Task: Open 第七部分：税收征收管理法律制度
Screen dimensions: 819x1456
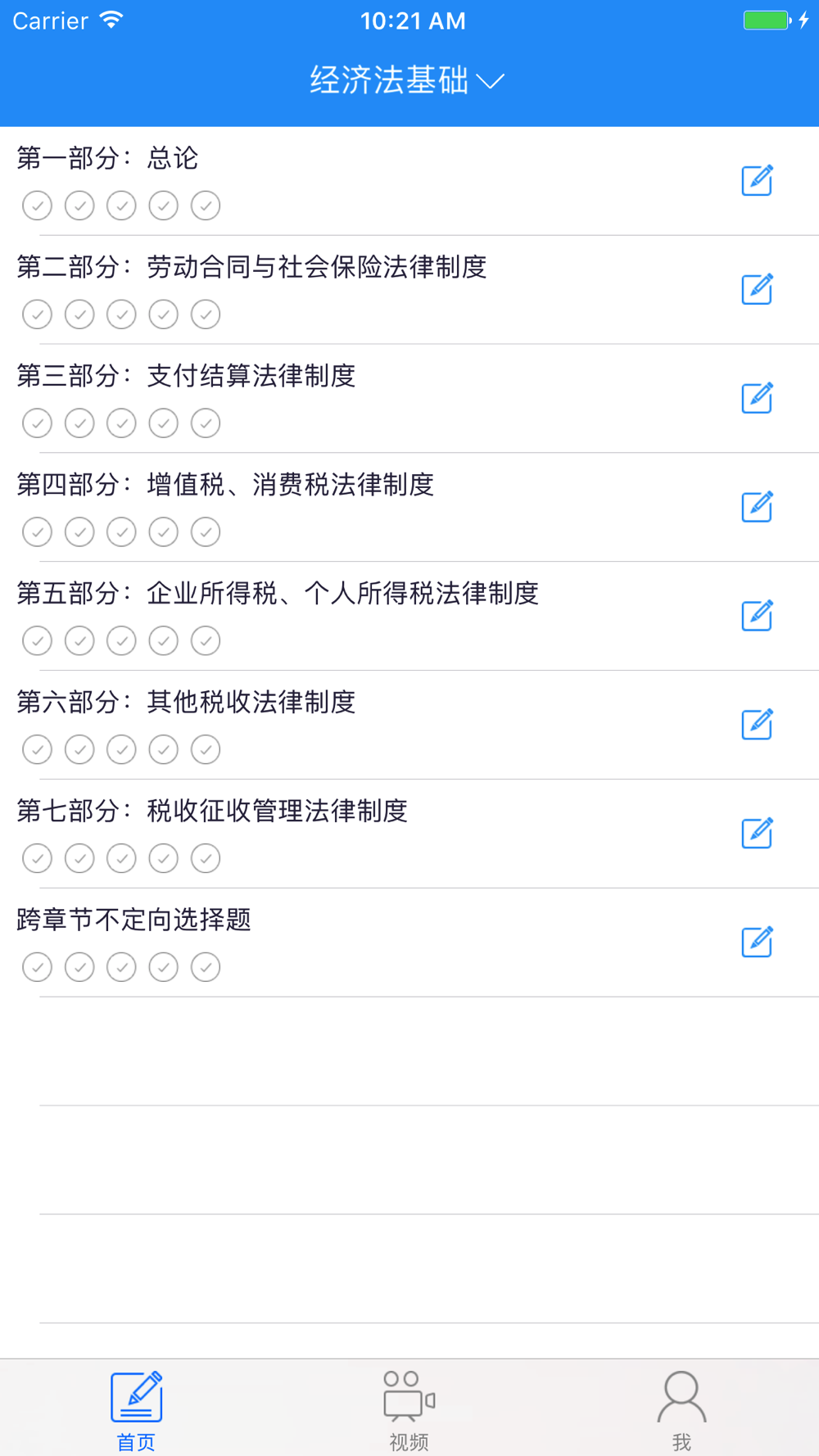Action: [x=409, y=834]
